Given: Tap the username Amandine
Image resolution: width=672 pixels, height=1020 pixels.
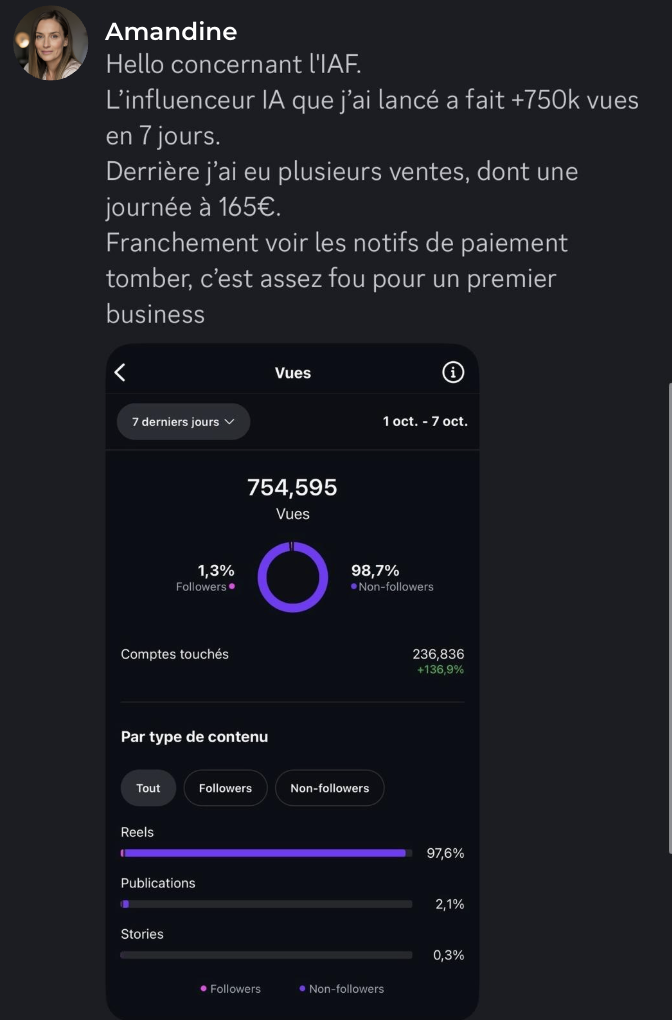Looking at the screenshot, I should tap(171, 32).
